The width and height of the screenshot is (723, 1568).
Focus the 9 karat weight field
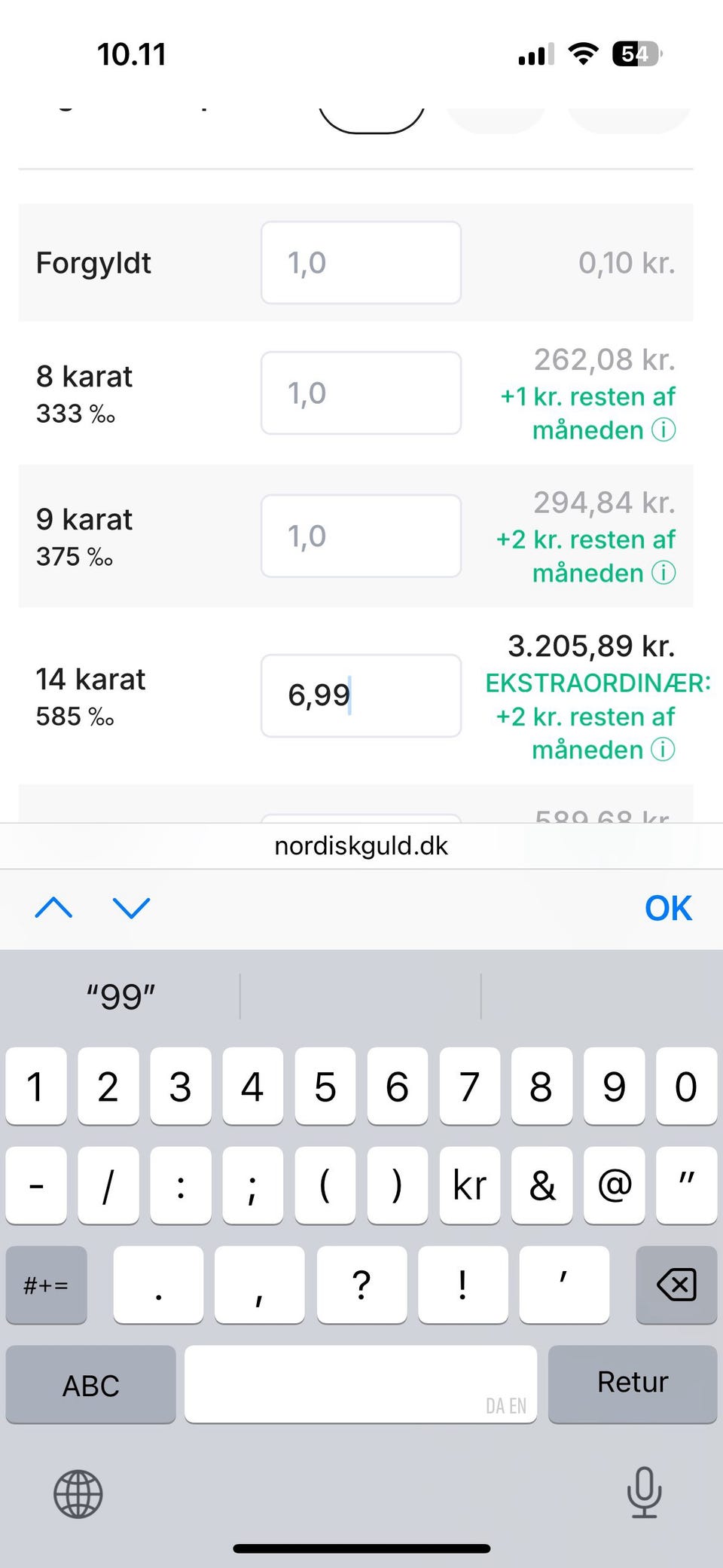361,536
